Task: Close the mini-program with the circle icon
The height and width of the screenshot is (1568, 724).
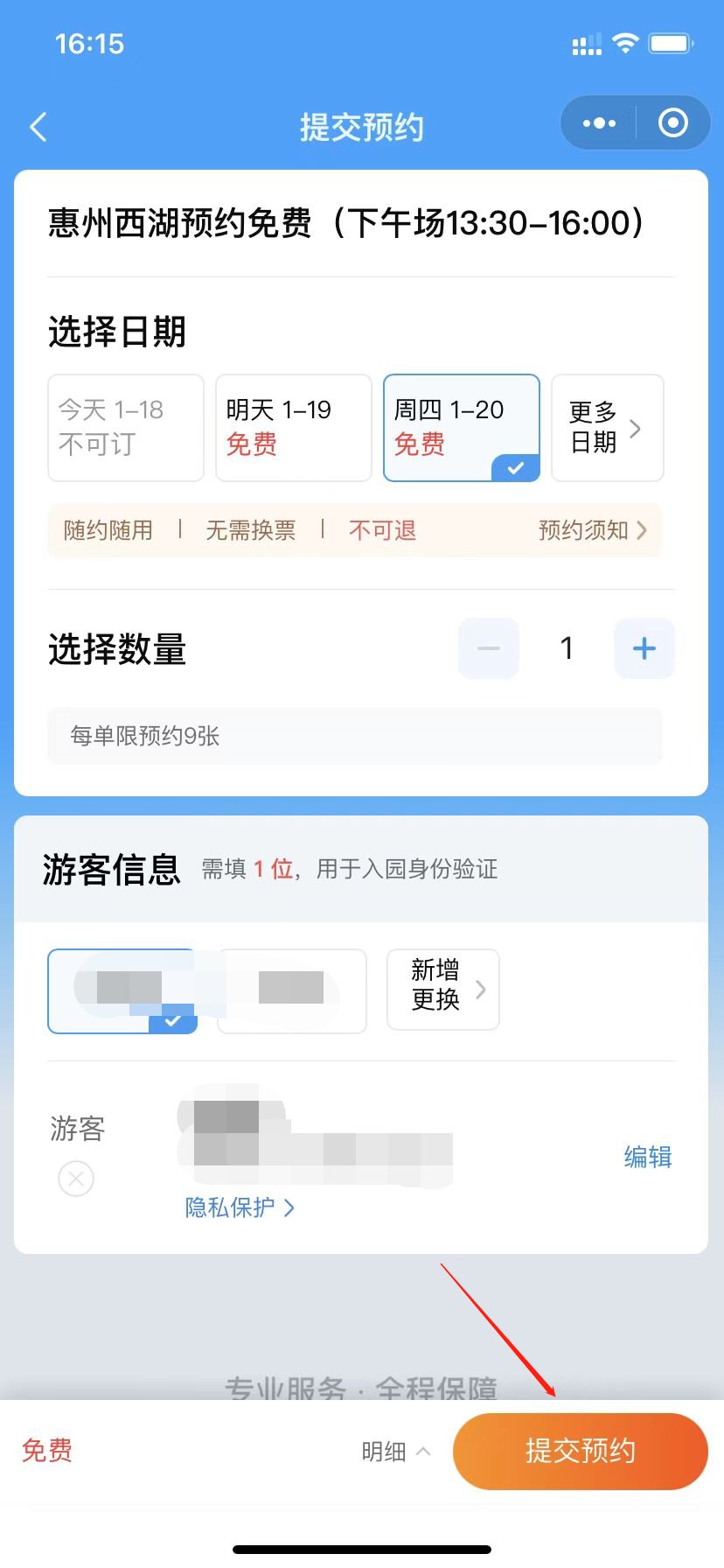Action: coord(672,123)
